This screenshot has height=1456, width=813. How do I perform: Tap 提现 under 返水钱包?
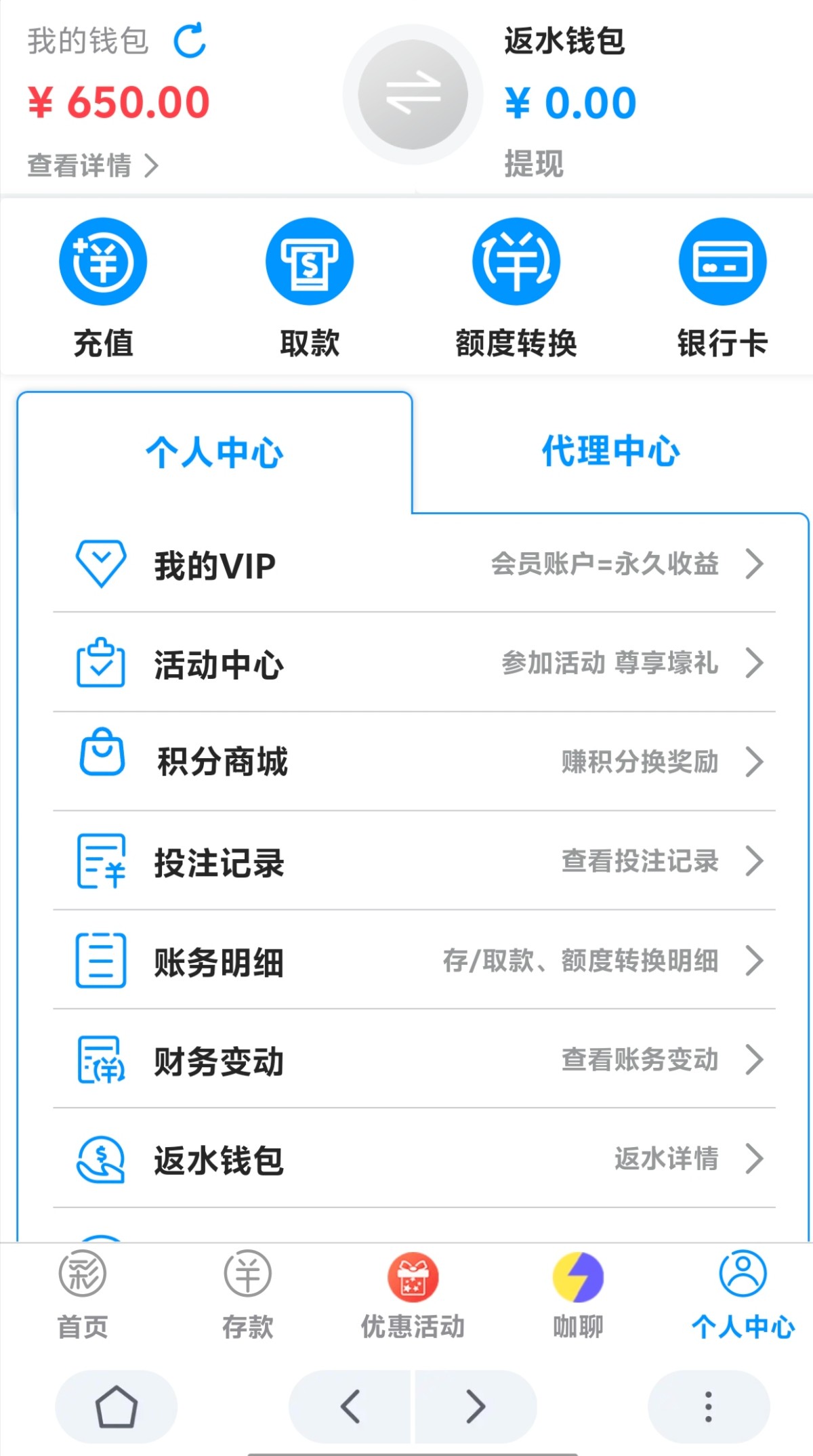pos(533,164)
